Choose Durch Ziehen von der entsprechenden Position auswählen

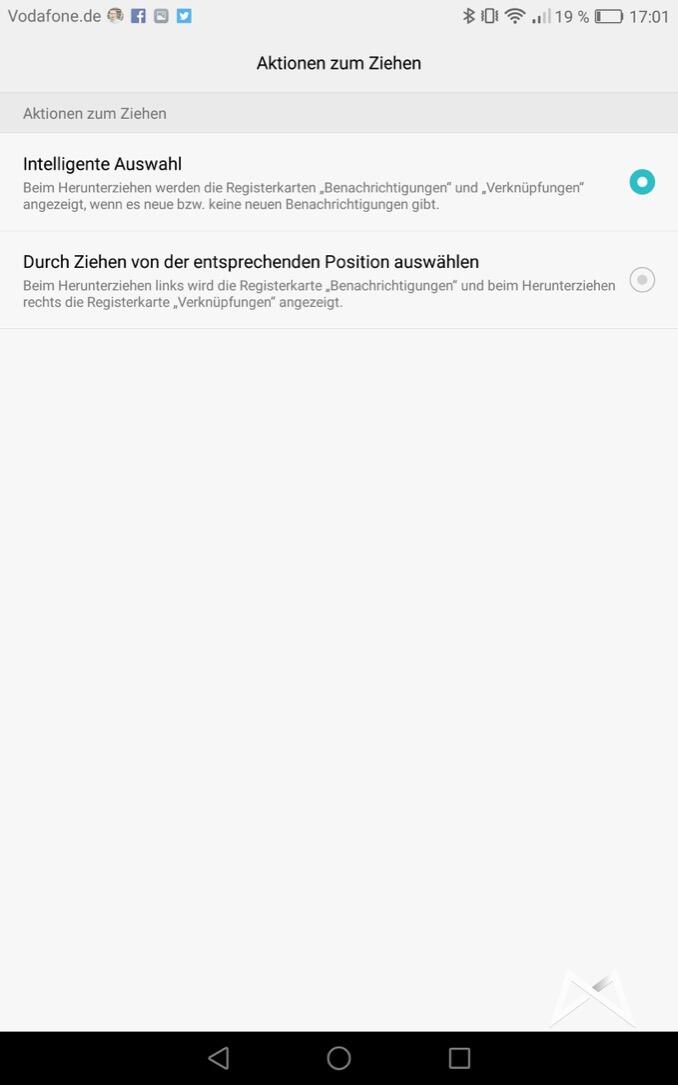pyautogui.click(x=641, y=280)
